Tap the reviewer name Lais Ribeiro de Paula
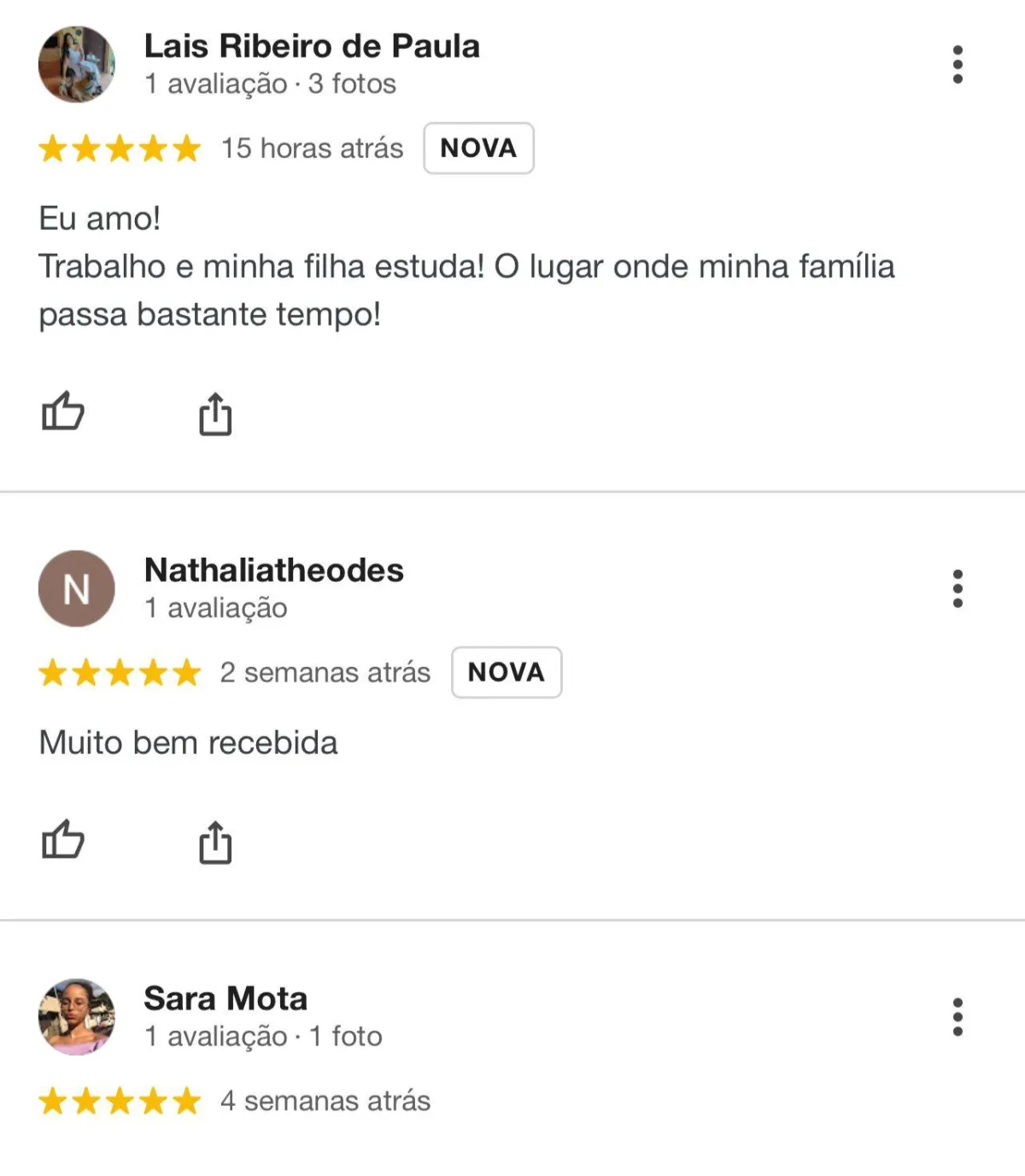The image size is (1025, 1176). (x=312, y=46)
